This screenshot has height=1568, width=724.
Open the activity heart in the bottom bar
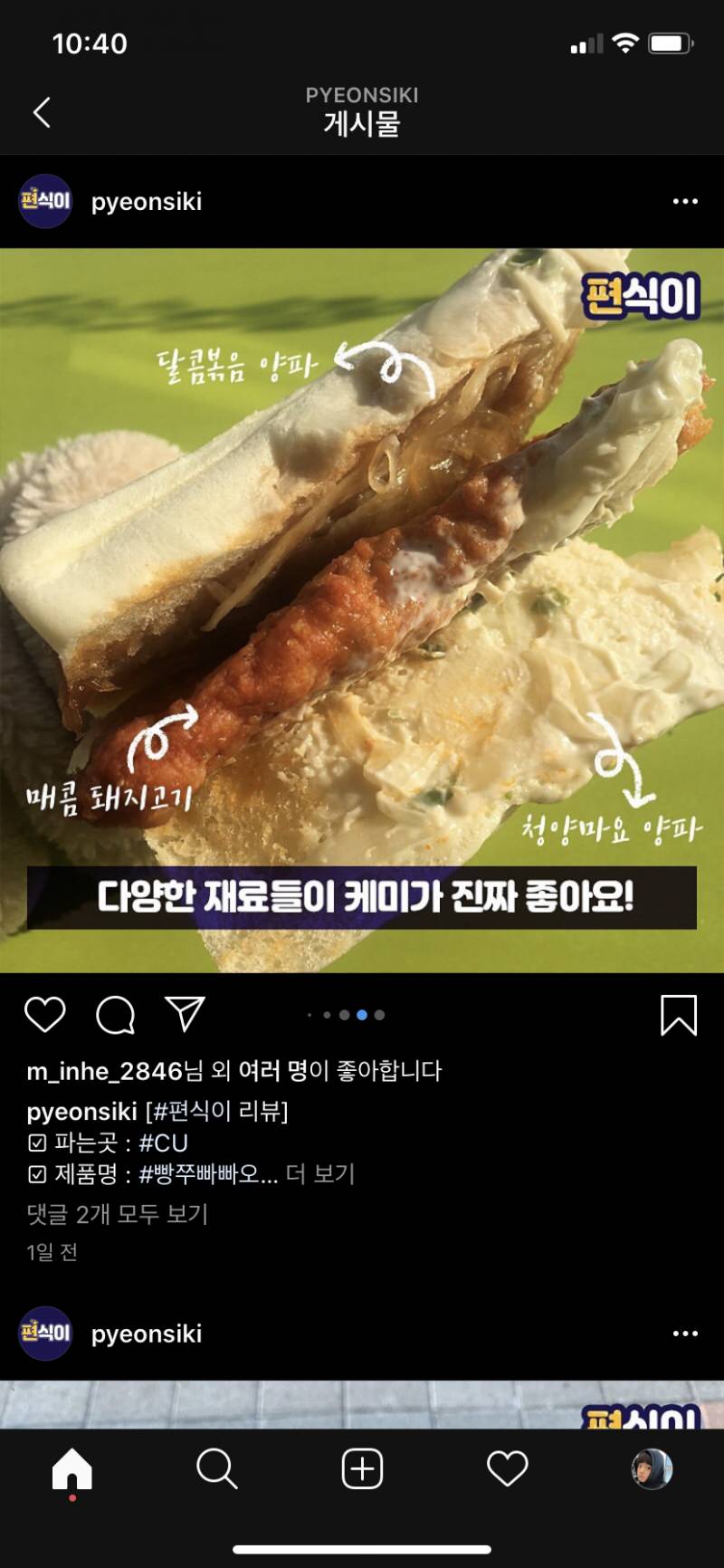tap(507, 1468)
